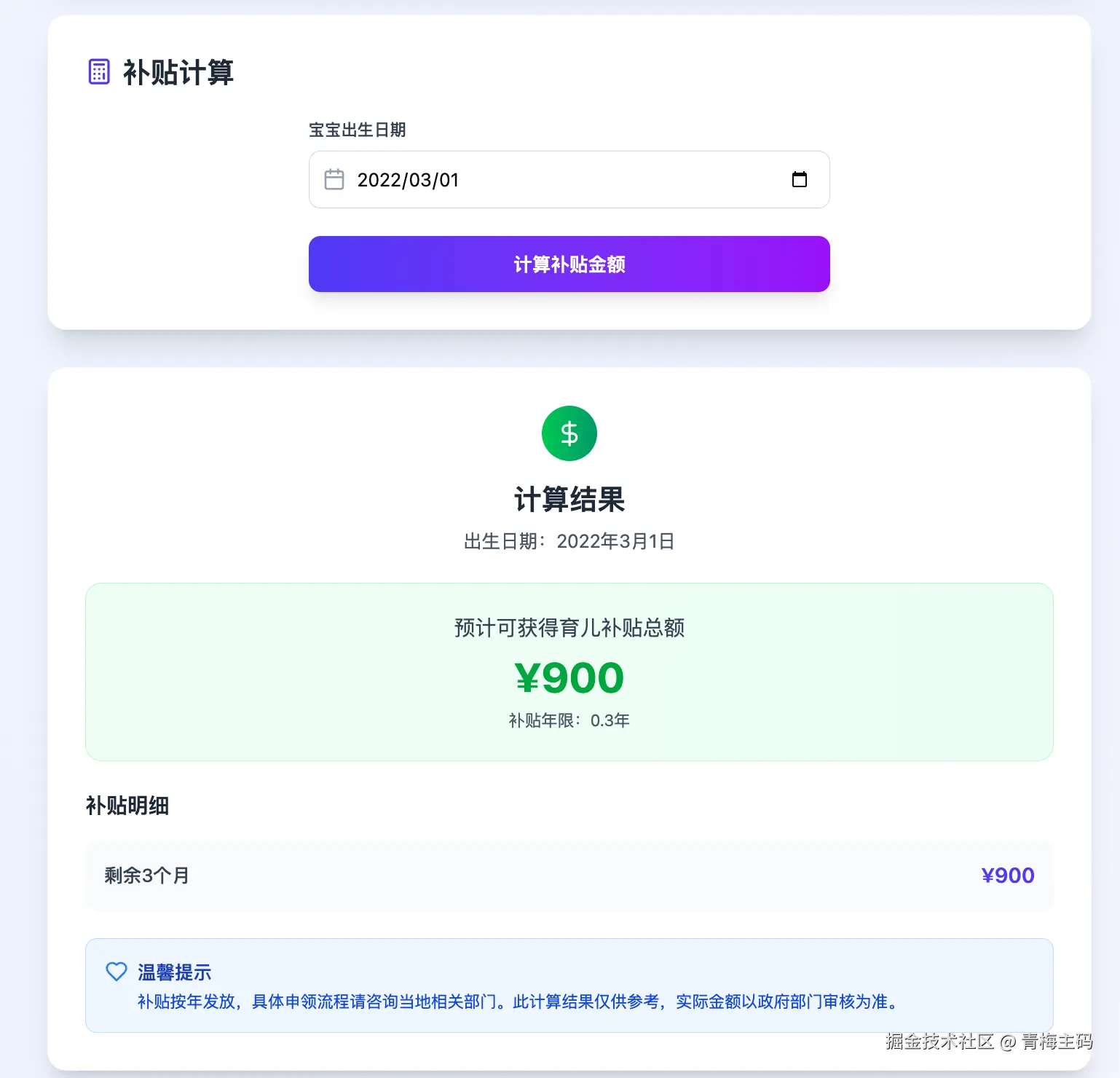The image size is (1120, 1078).
Task: Tap the 宝宝出生日期 date input field
Action: click(x=553, y=180)
